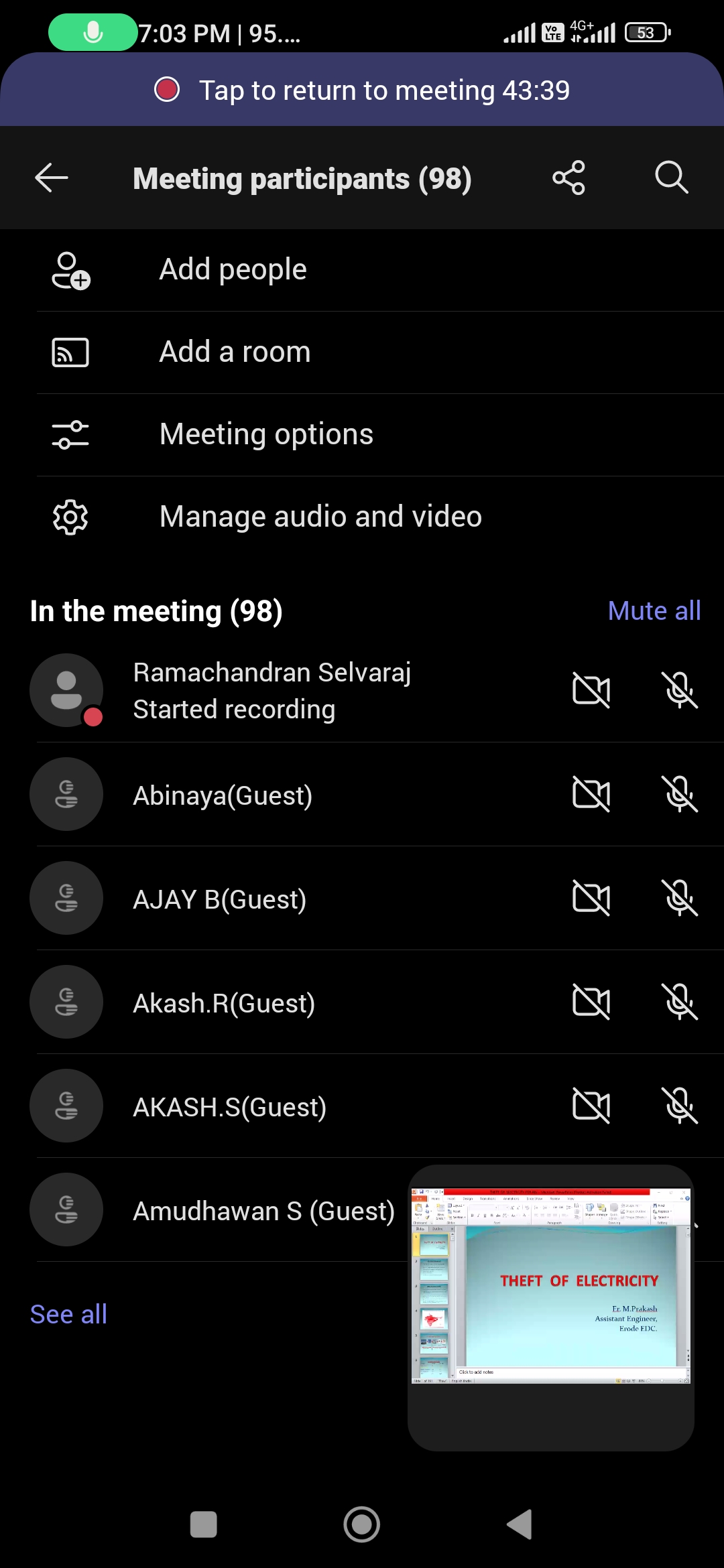Screen dimensions: 724x1568
Task: Tap mic icon for AJAY B(Guest)
Action: (680, 899)
